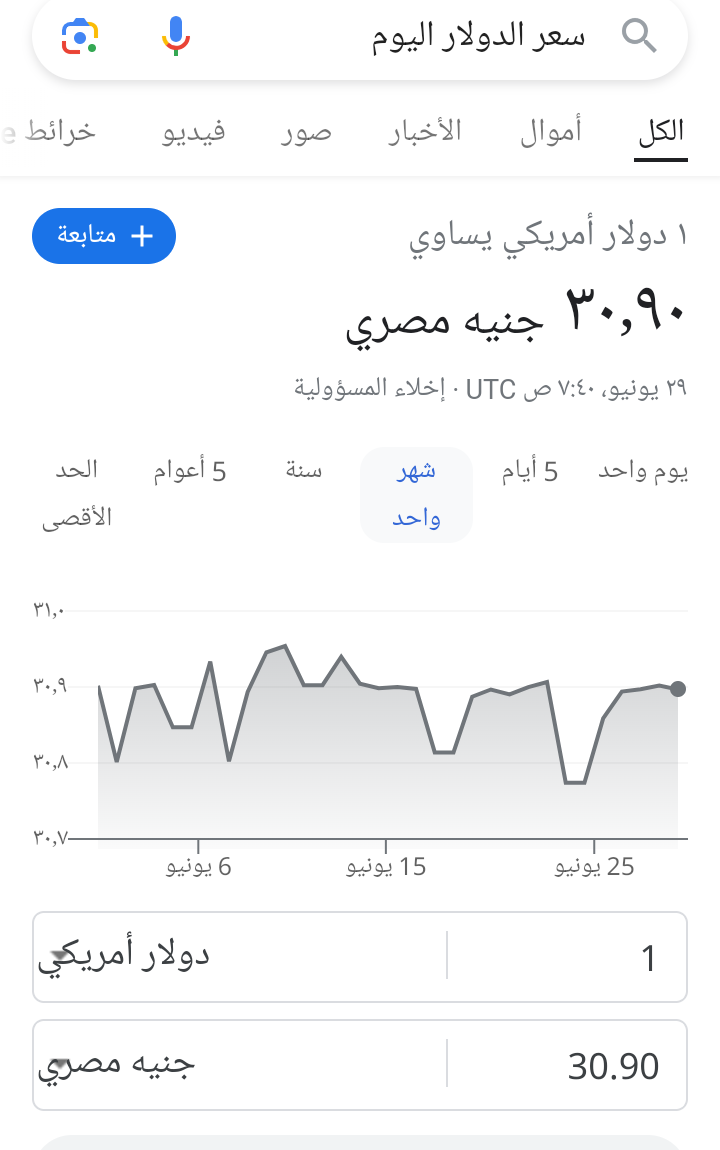Open the صور results tab
Viewport: 720px width, 1150px height.
[x=306, y=132]
